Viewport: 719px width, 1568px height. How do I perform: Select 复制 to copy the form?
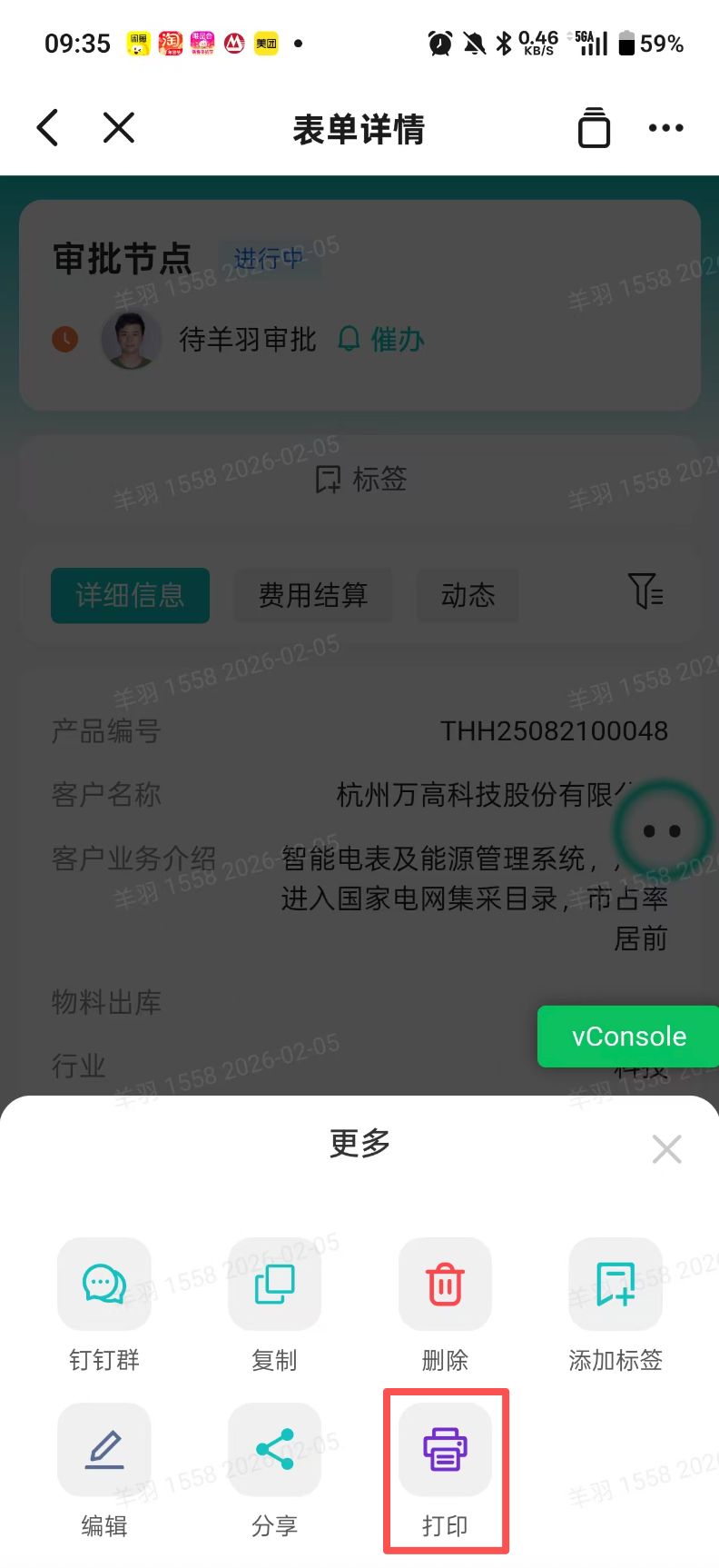point(274,1284)
